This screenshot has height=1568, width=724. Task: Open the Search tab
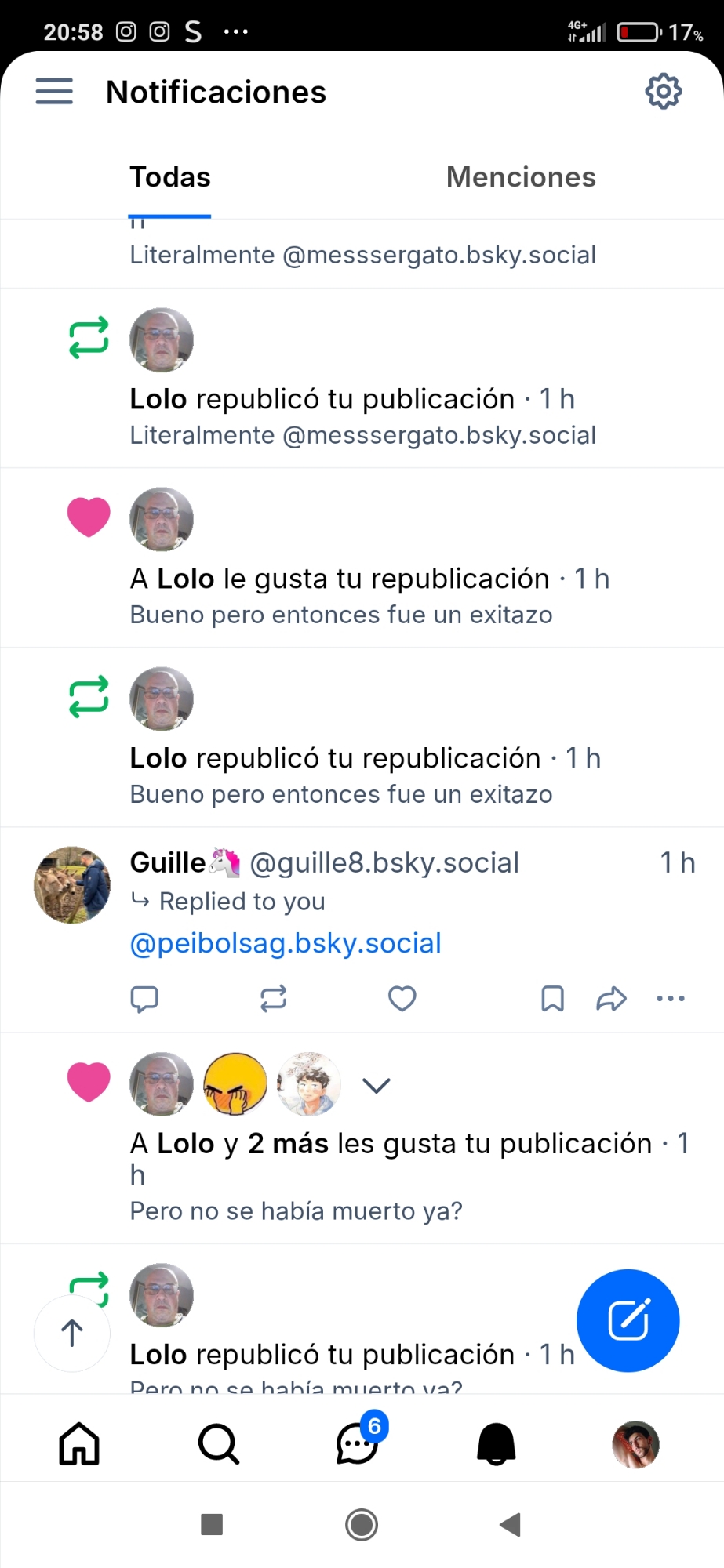[x=218, y=1444]
